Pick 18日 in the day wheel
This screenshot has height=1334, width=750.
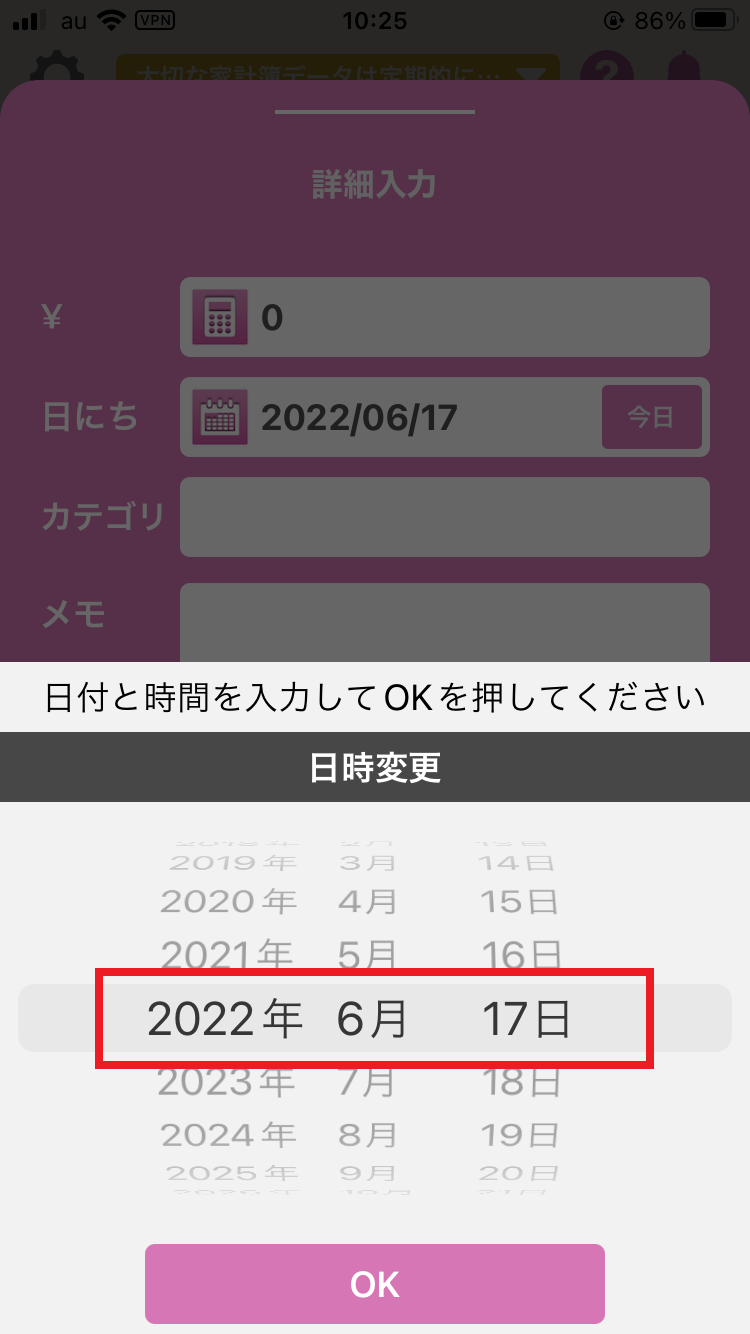(x=520, y=1081)
